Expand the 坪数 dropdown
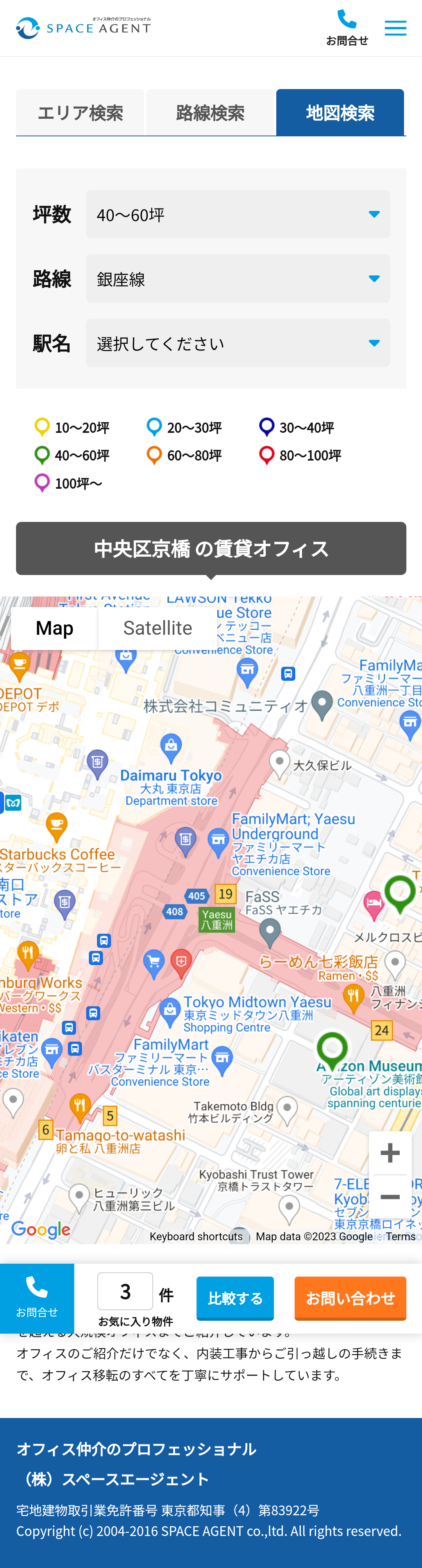 238,214
